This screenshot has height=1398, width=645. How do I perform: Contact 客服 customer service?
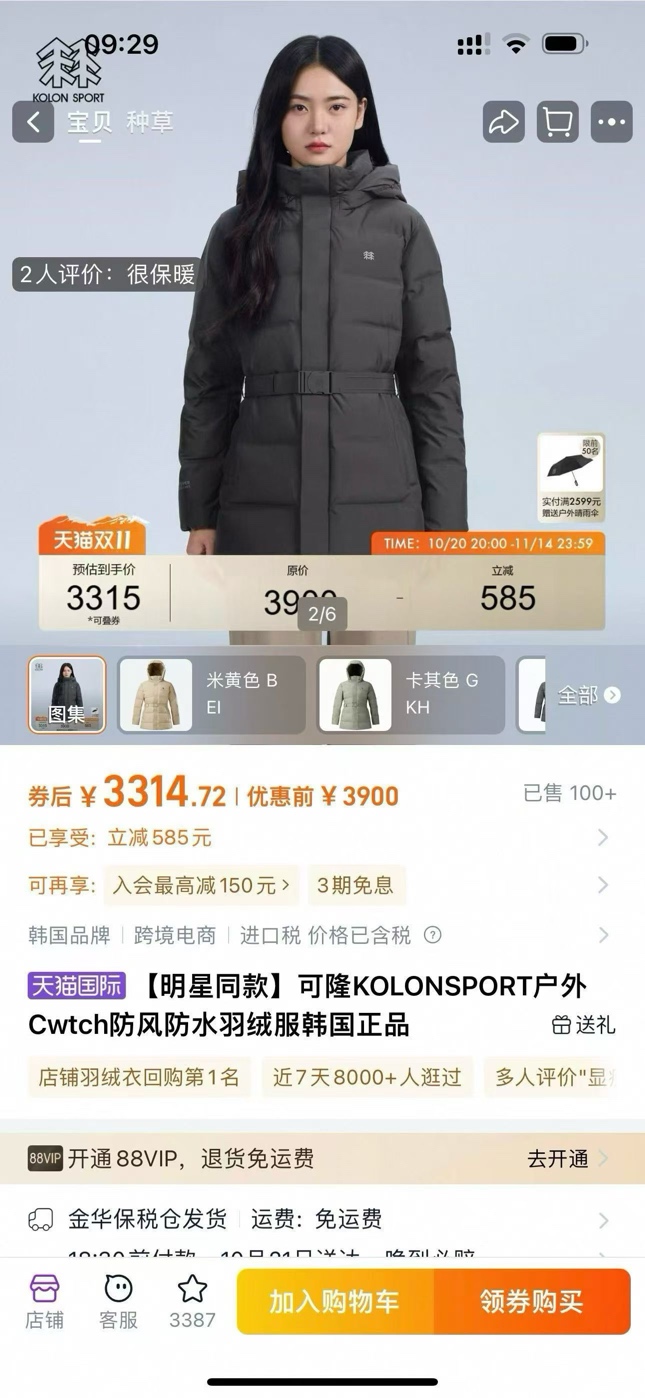(x=118, y=1301)
